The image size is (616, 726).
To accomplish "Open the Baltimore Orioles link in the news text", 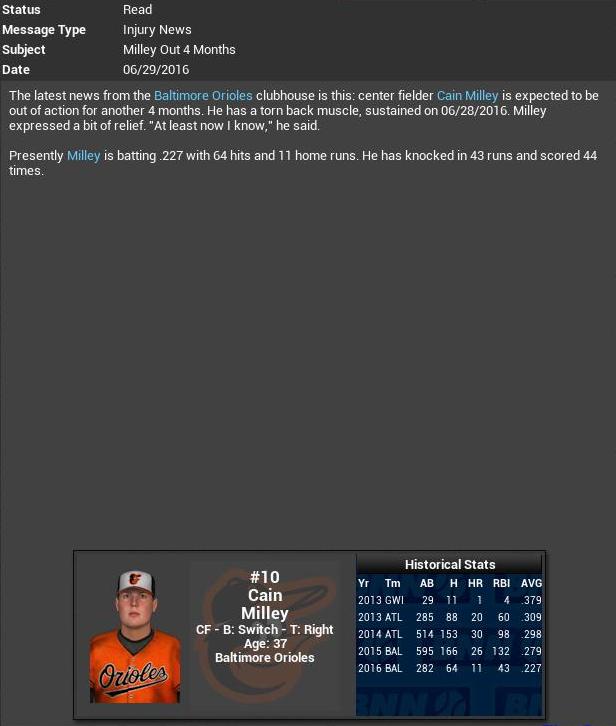I will click(203, 96).
